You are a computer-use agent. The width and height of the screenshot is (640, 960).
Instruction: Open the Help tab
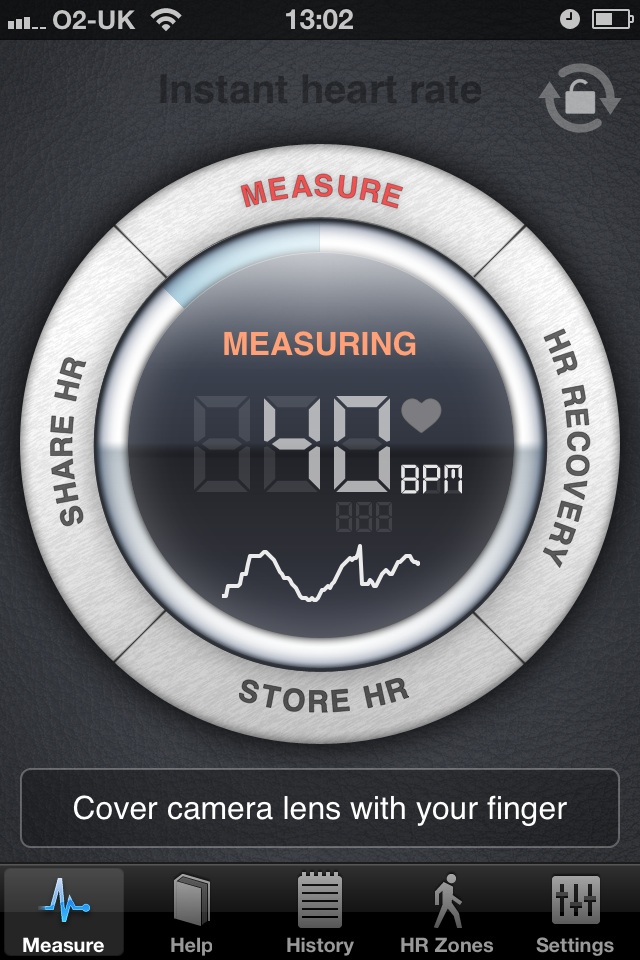click(x=191, y=912)
